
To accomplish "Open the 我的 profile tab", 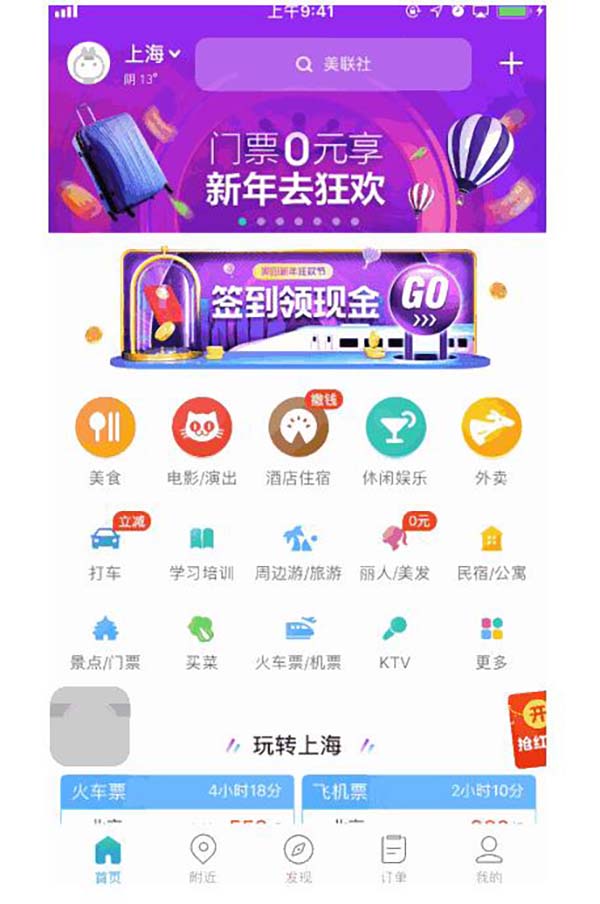I will 489,858.
